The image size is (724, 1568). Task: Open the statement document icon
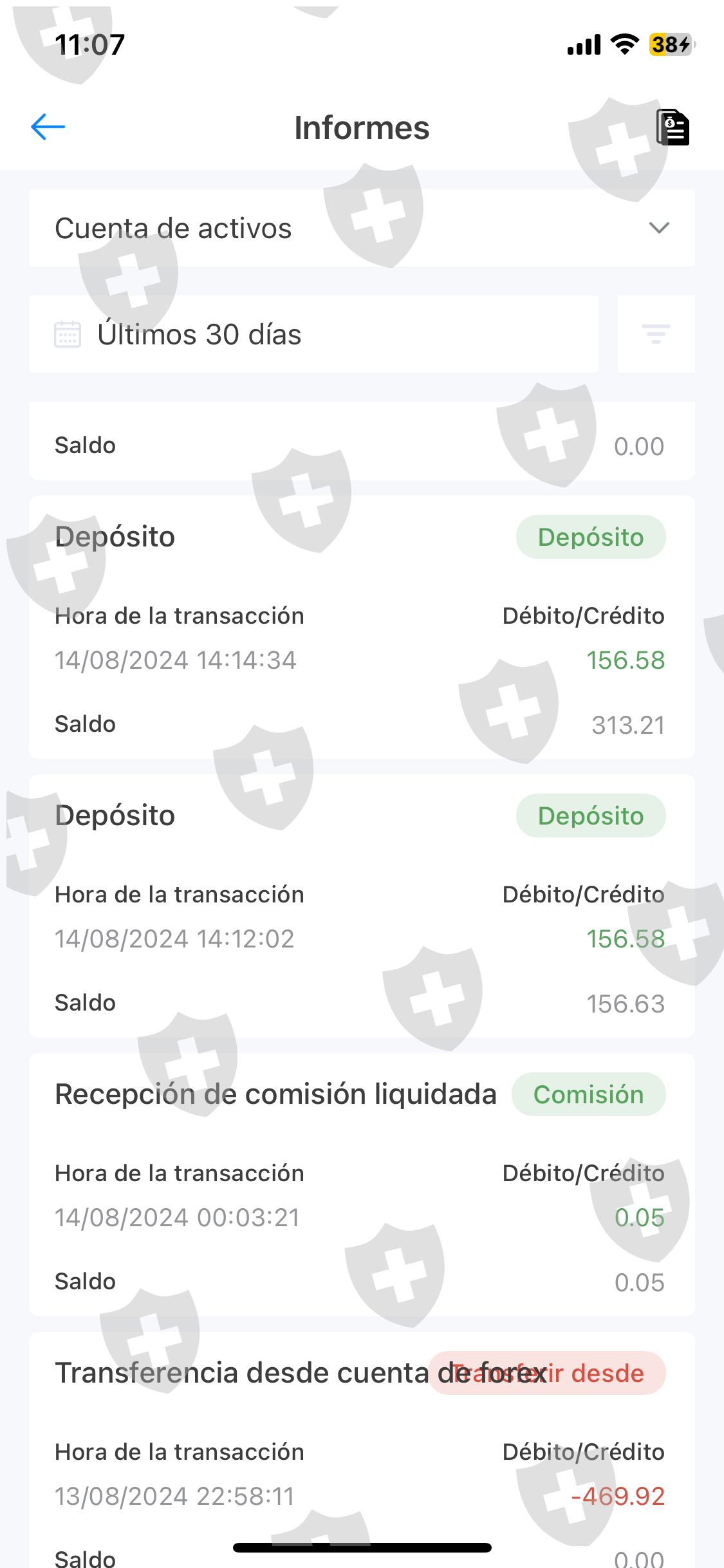[x=673, y=127]
